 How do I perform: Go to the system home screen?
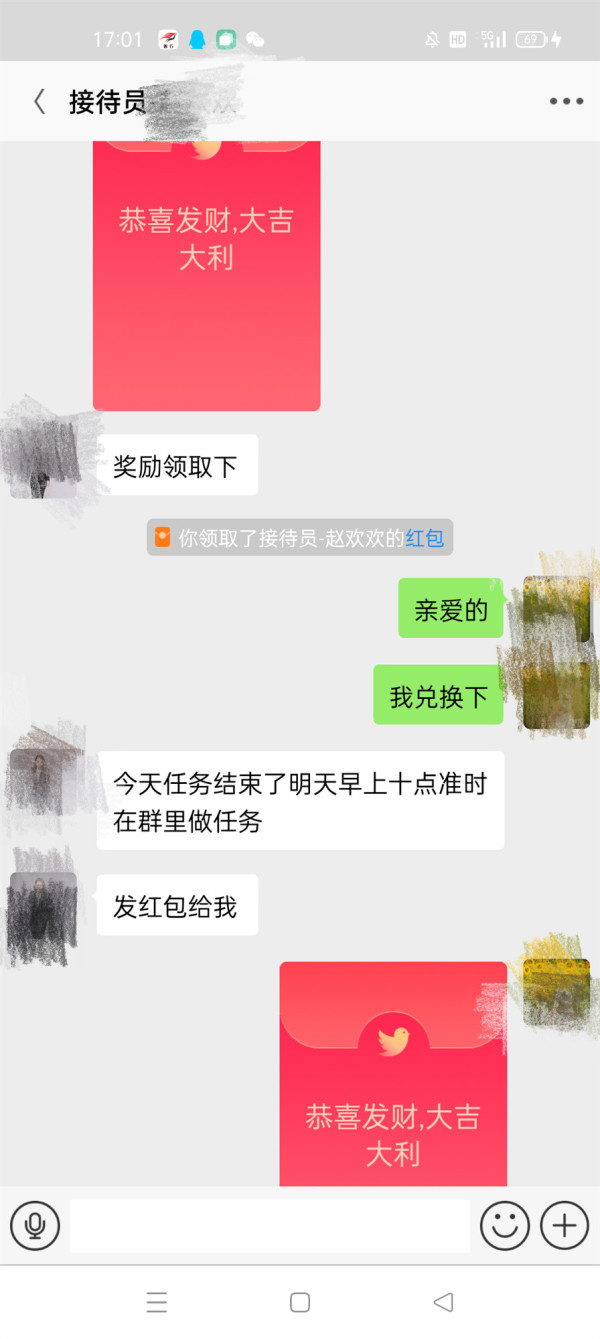(300, 1302)
